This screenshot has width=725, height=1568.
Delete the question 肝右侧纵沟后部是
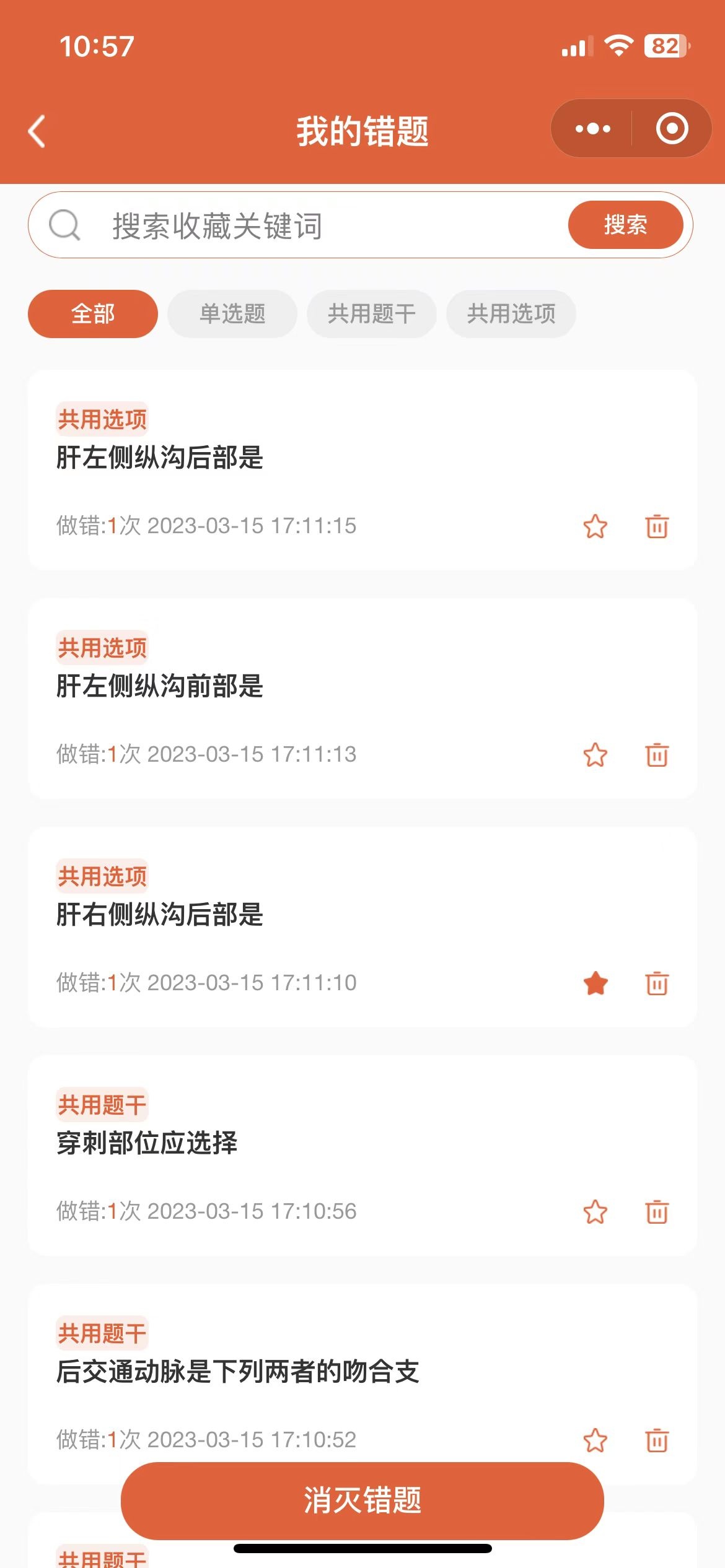(x=657, y=983)
